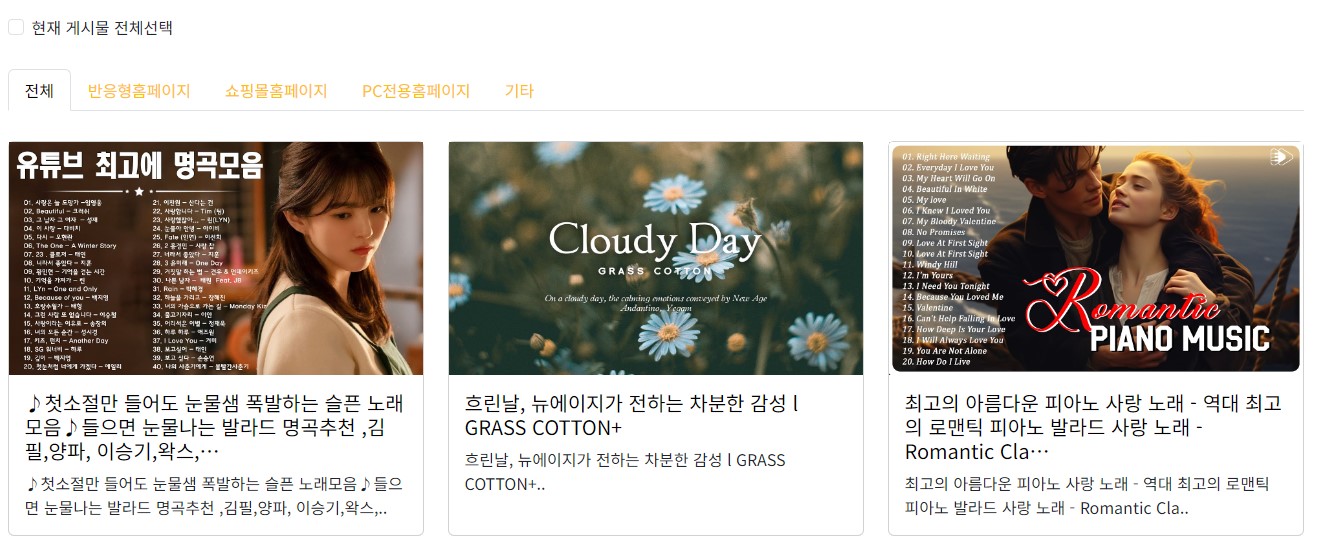Open the Romantic Piano Music post card
Image resolution: width=1319 pixels, height=547 pixels.
1095,258
